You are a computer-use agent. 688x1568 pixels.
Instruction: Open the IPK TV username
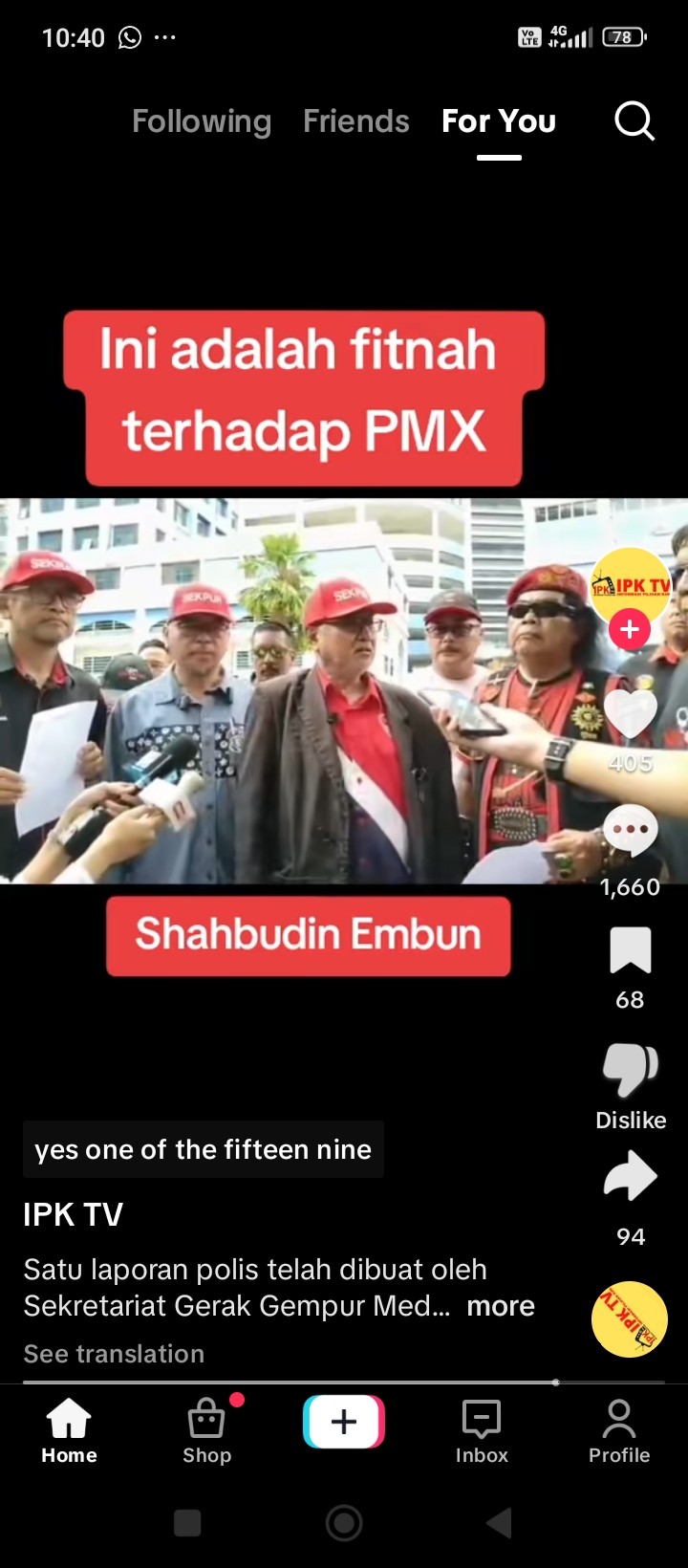tap(74, 1215)
